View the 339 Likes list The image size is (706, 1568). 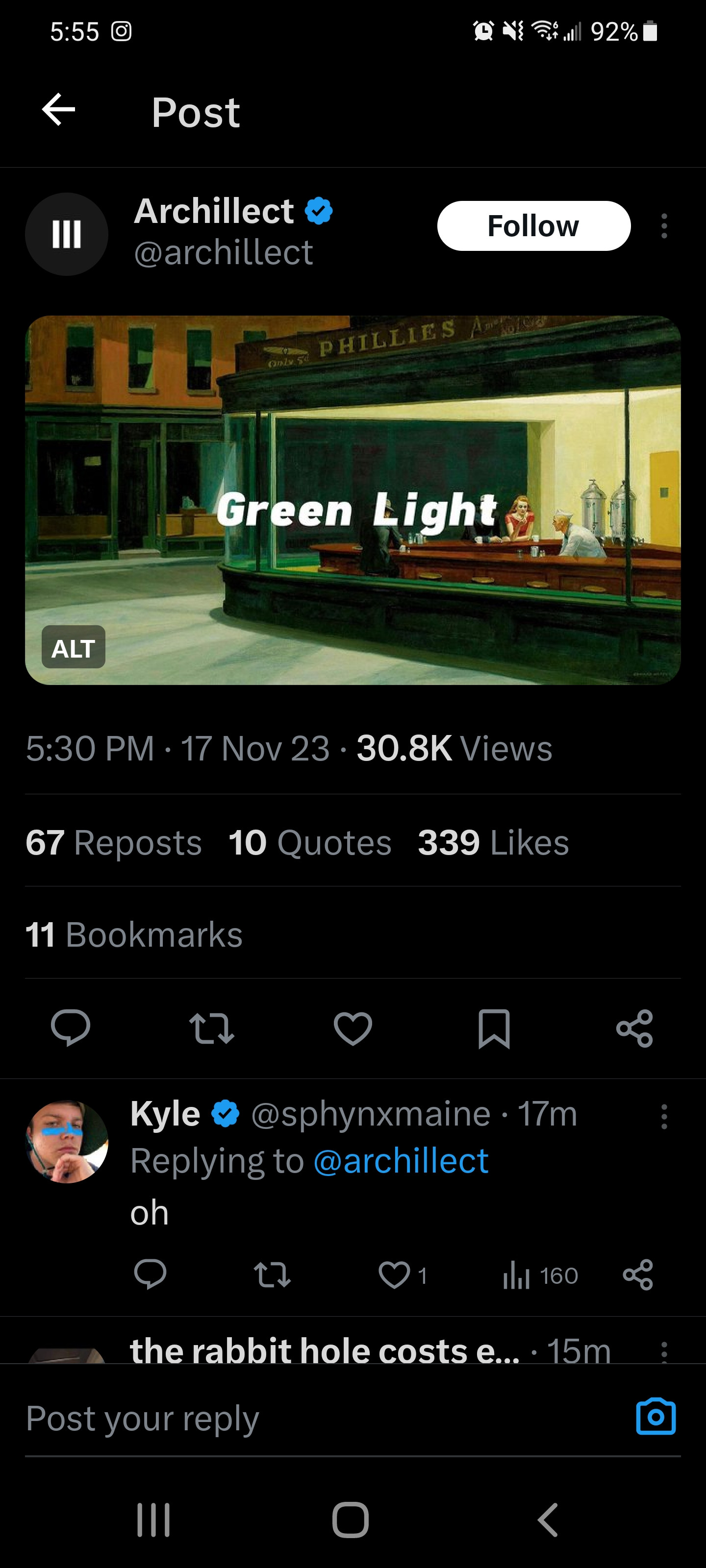click(x=493, y=842)
